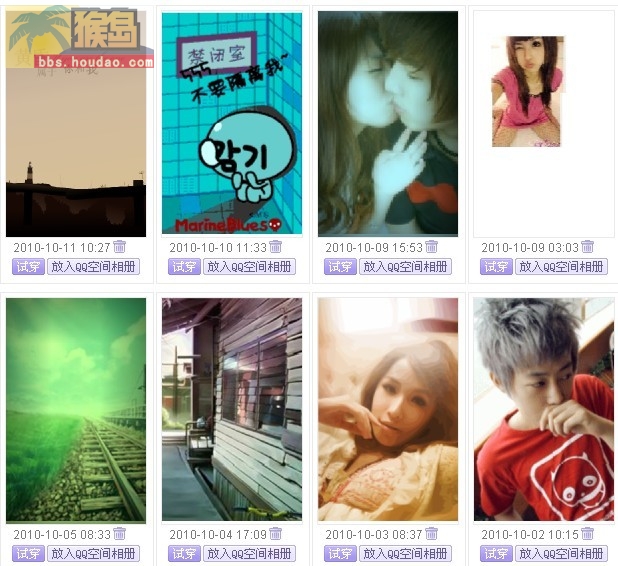Add 2010-10-09 03:03 image to QQ空间相册
Image resolution: width=618 pixels, height=566 pixels.
pyautogui.click(x=562, y=267)
